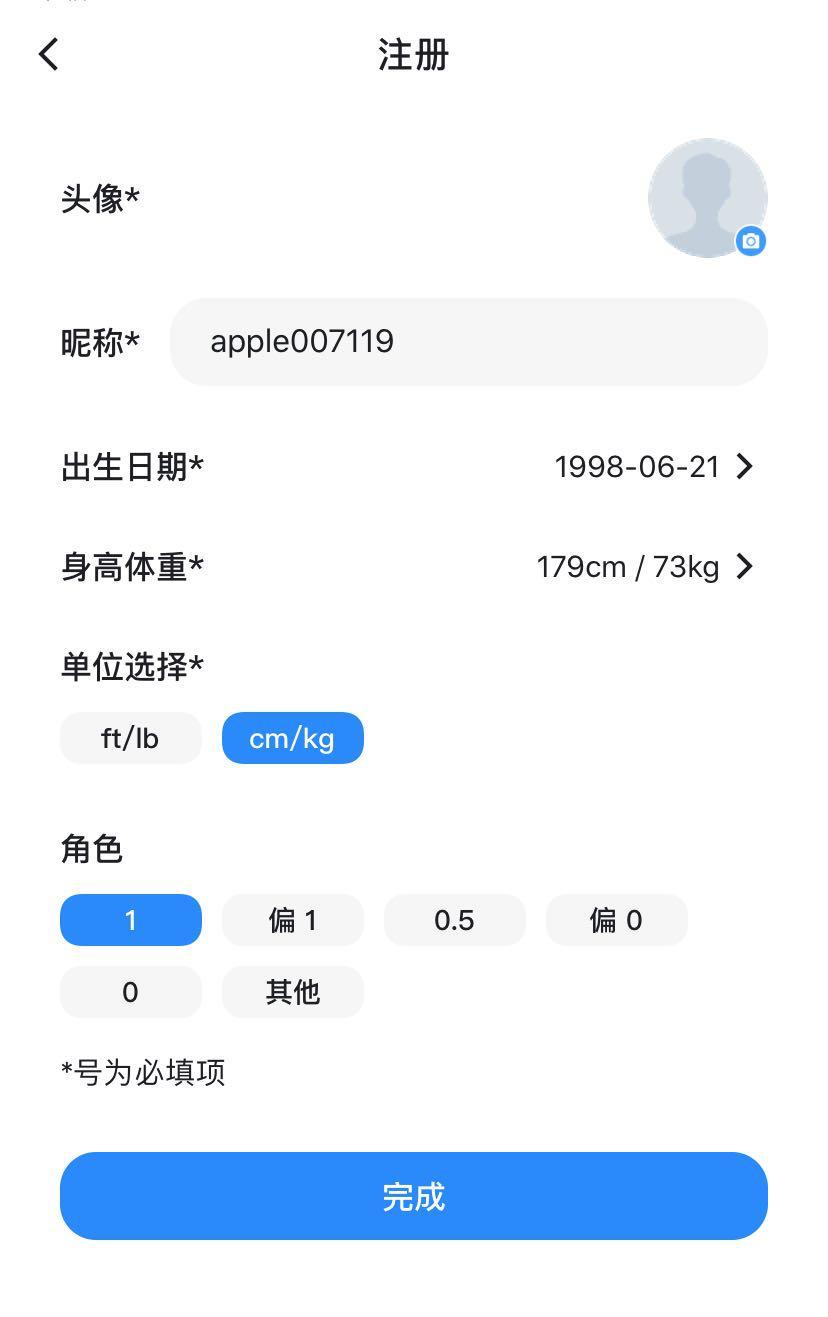Select the 偏 0 role chip
The height and width of the screenshot is (1317, 828).
(616, 920)
